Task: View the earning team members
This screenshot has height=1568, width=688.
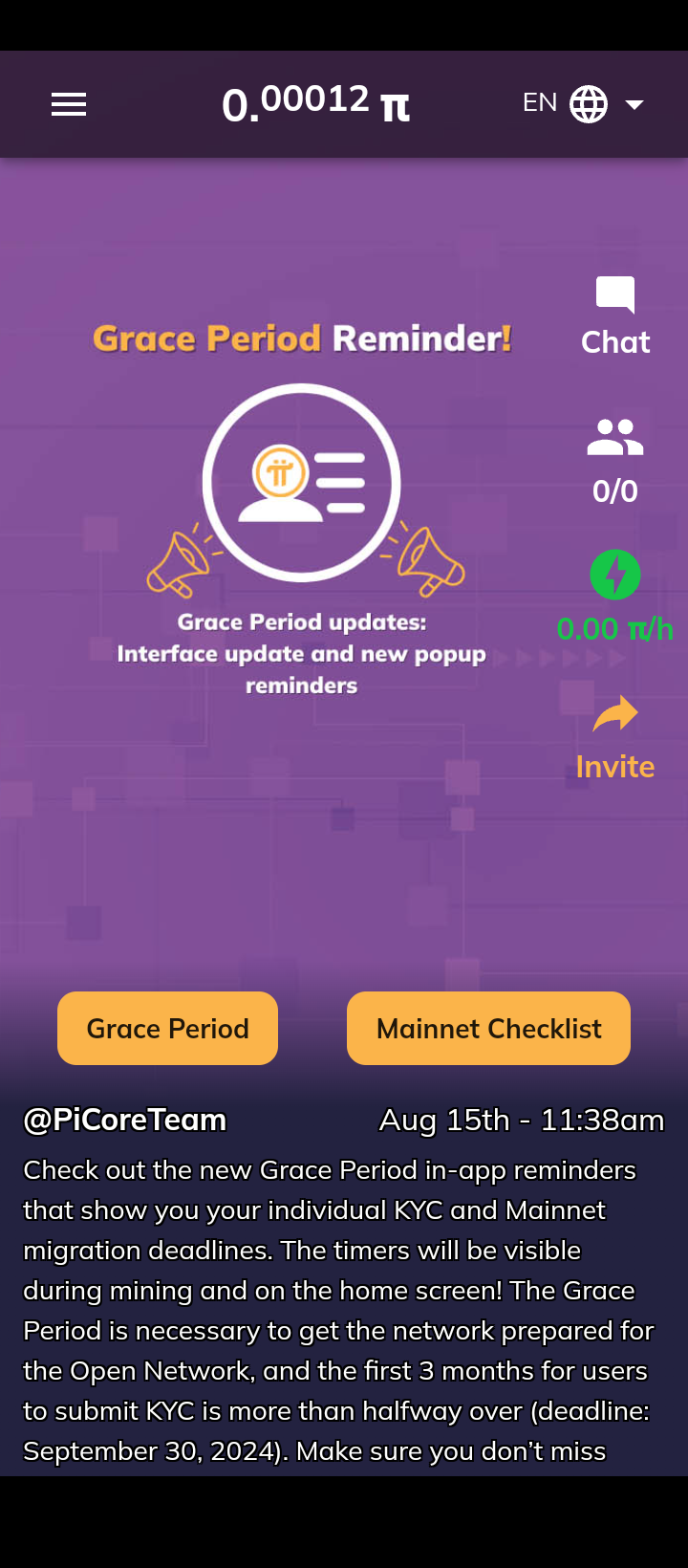Action: (x=614, y=460)
